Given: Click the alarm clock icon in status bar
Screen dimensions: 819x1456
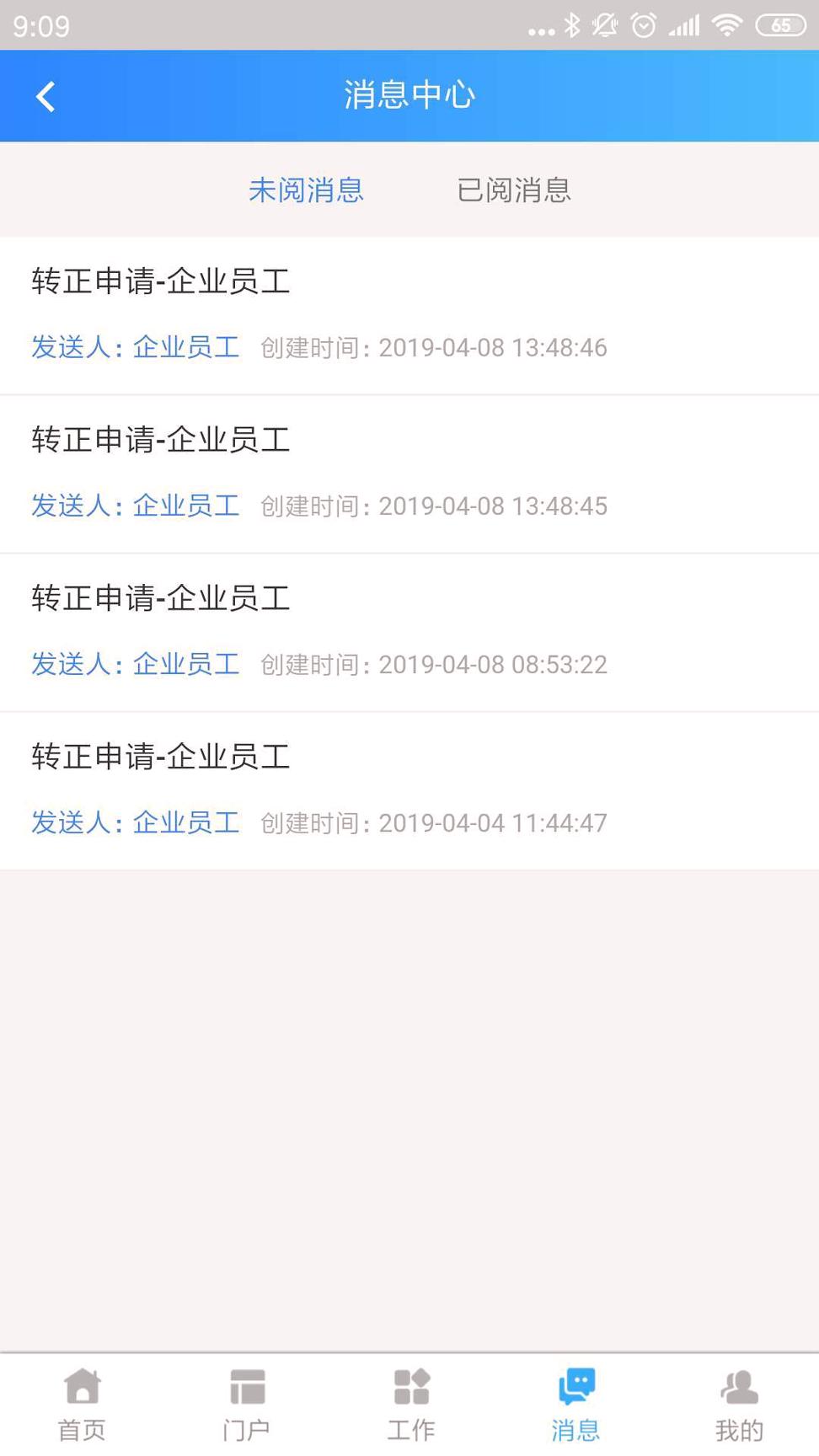Looking at the screenshot, I should click(643, 25).
